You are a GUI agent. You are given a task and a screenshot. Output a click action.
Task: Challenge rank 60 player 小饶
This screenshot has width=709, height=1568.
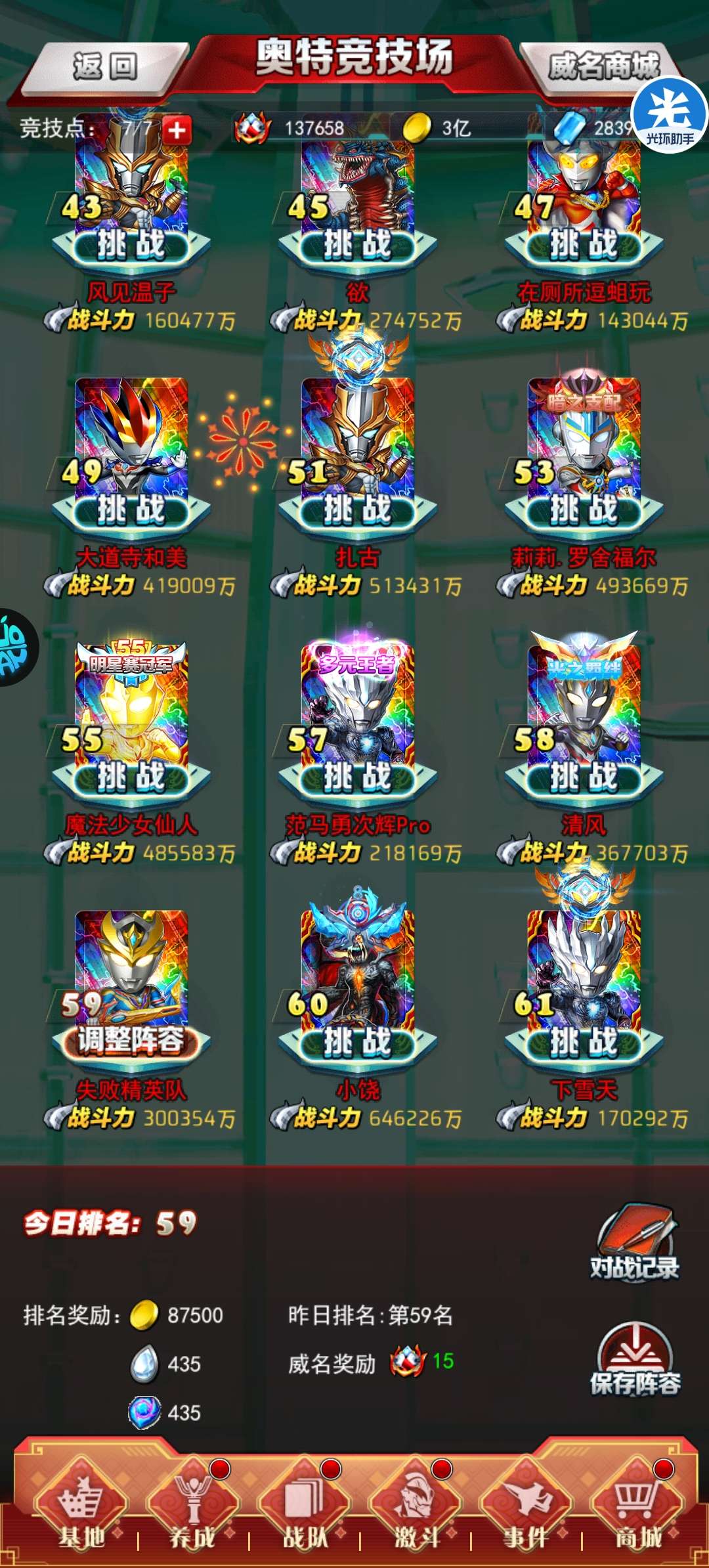[x=358, y=1042]
